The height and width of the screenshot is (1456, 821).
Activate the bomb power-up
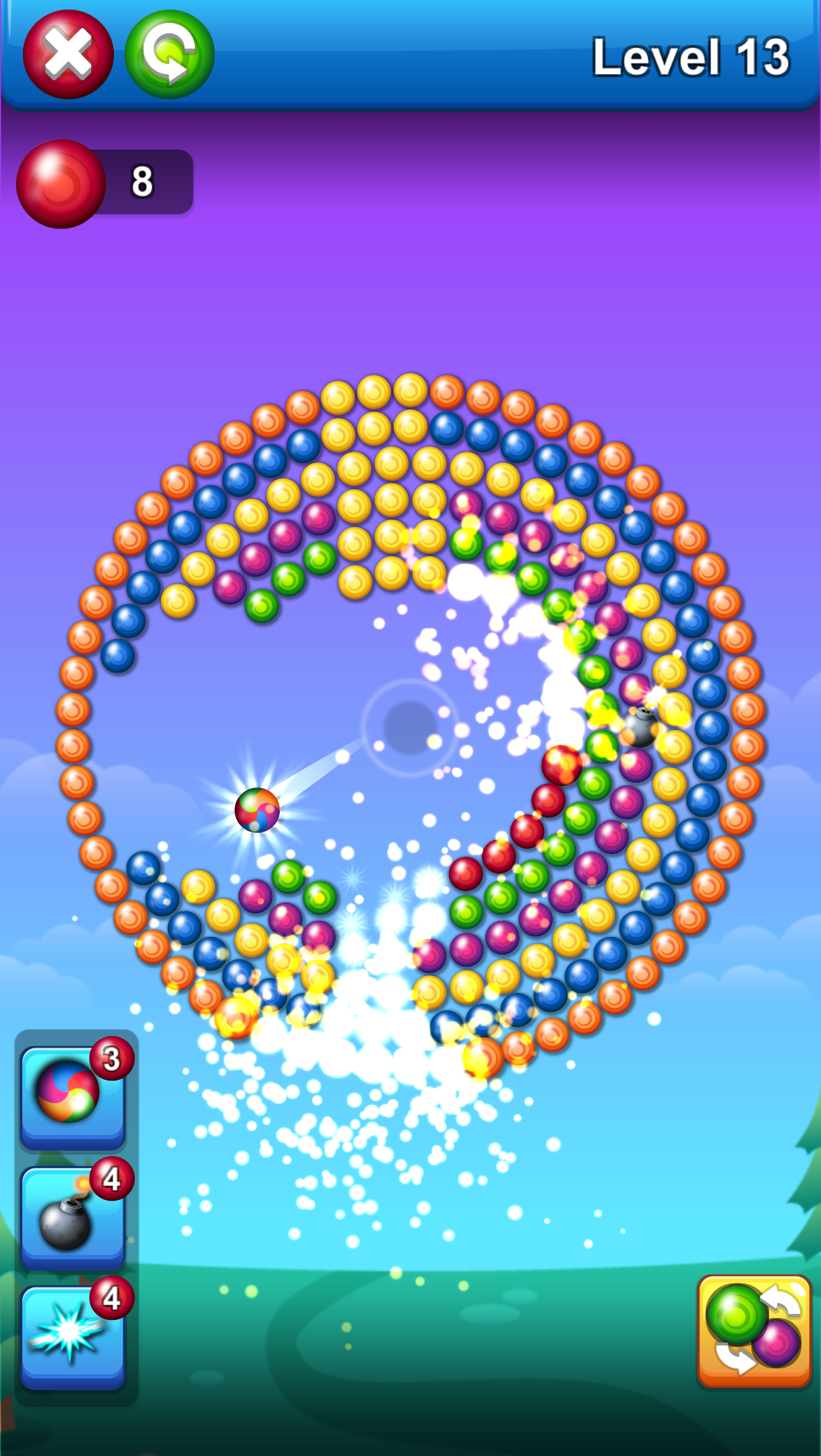click(71, 1217)
